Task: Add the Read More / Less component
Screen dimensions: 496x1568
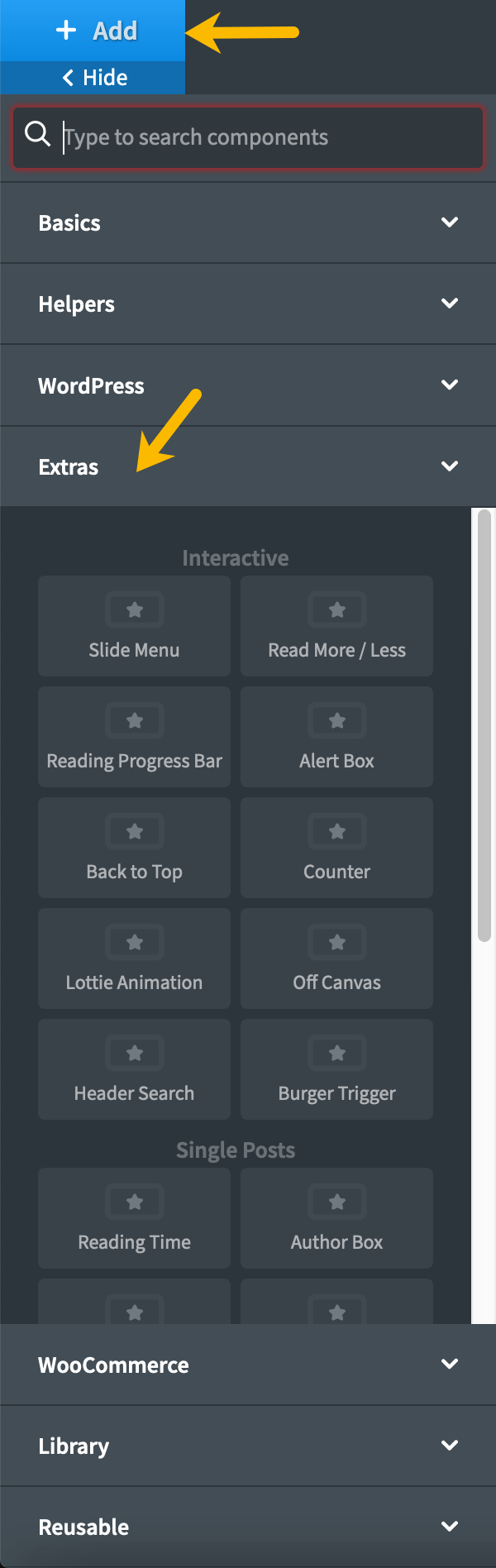Action: (x=336, y=626)
